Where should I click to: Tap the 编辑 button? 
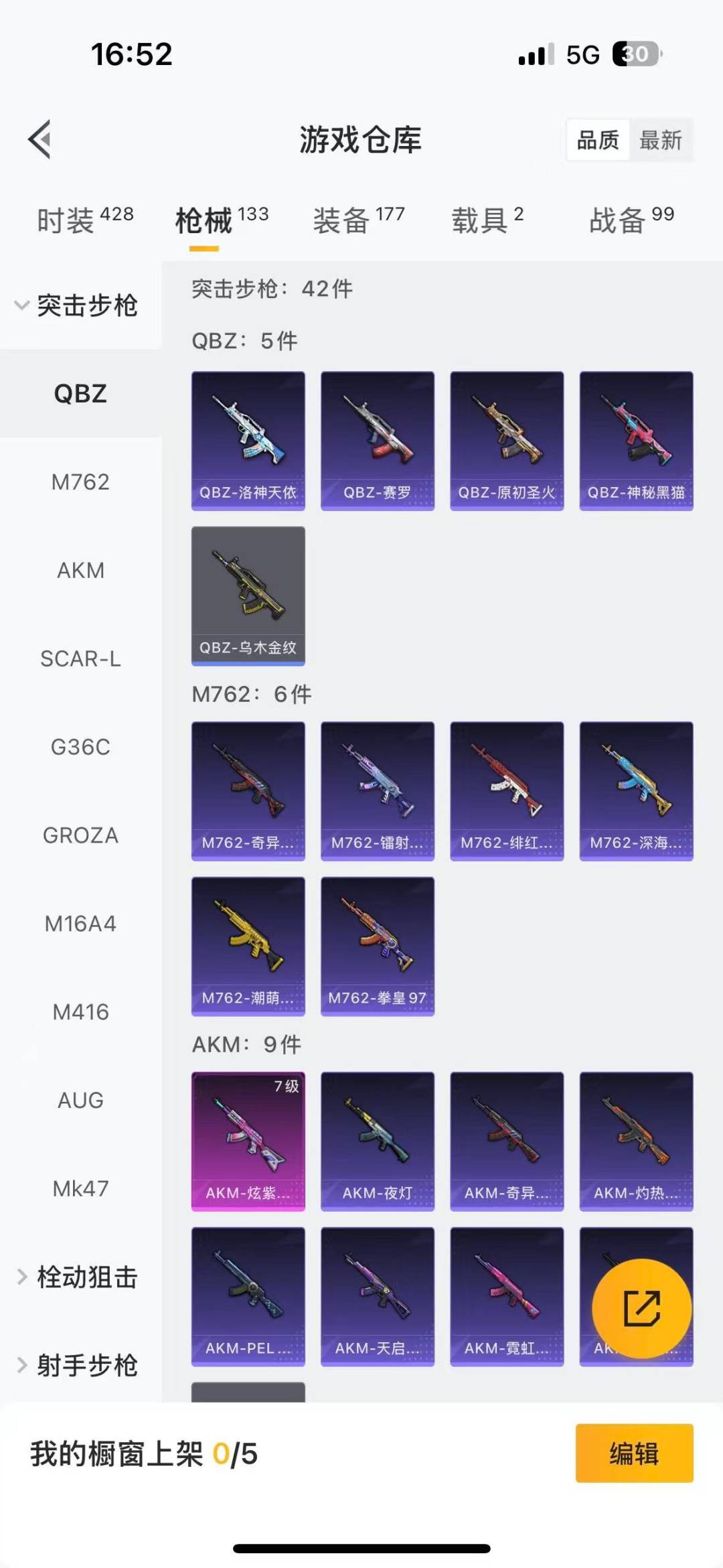pos(633,1453)
